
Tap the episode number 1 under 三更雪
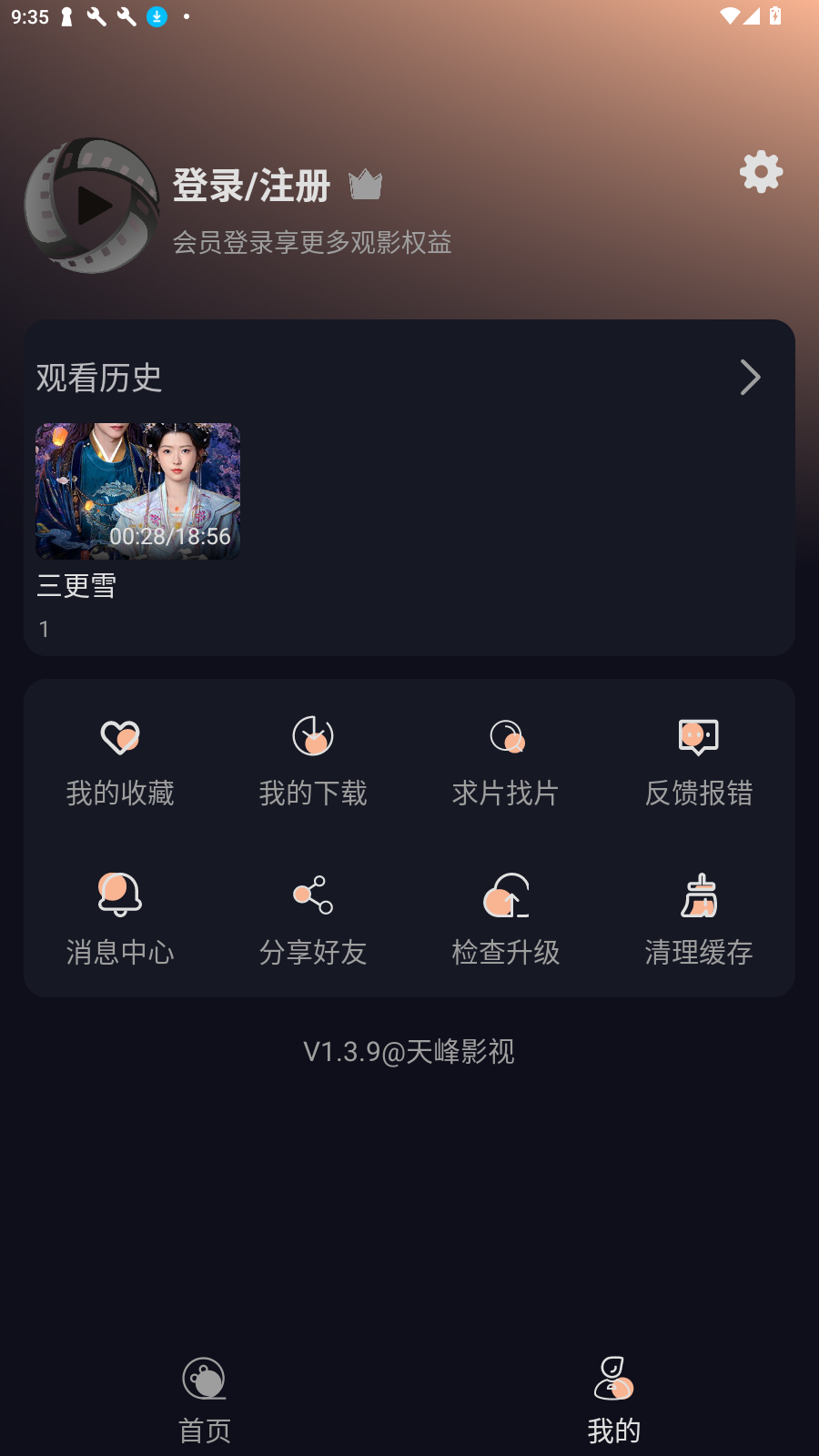coord(44,628)
